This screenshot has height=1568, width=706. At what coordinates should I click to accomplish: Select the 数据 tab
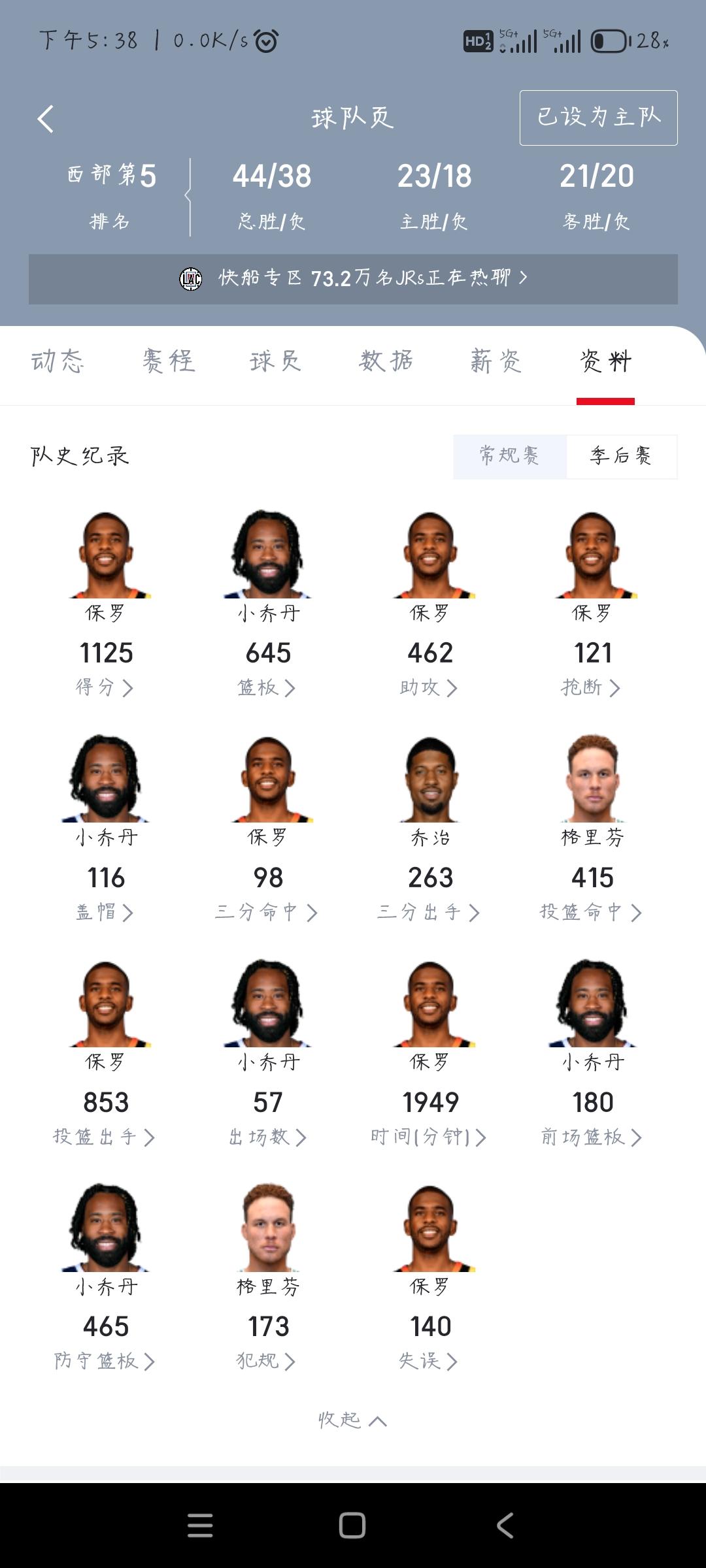386,361
